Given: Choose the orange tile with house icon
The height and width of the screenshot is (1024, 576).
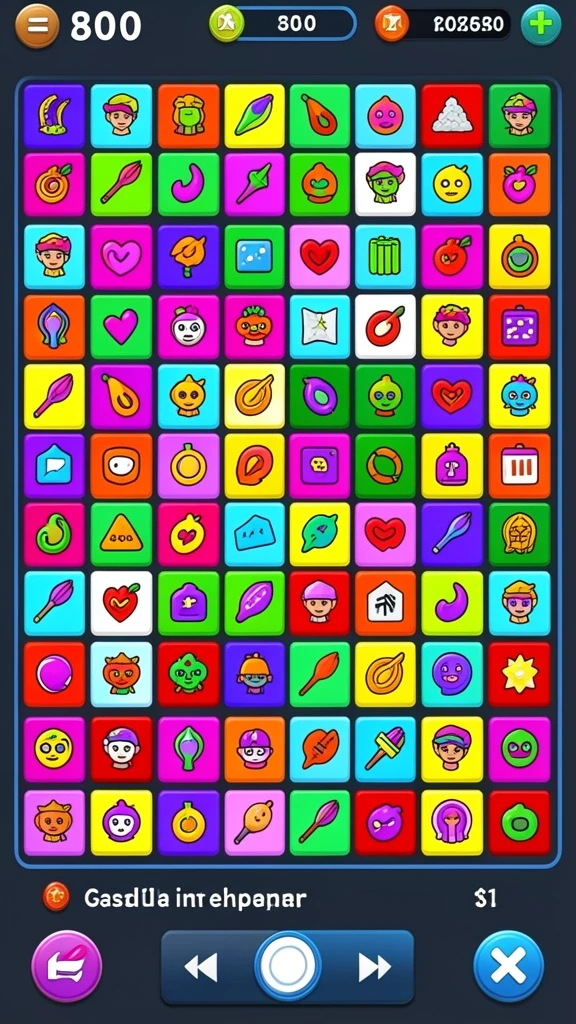Looking at the screenshot, I should pyautogui.click(x=385, y=603).
